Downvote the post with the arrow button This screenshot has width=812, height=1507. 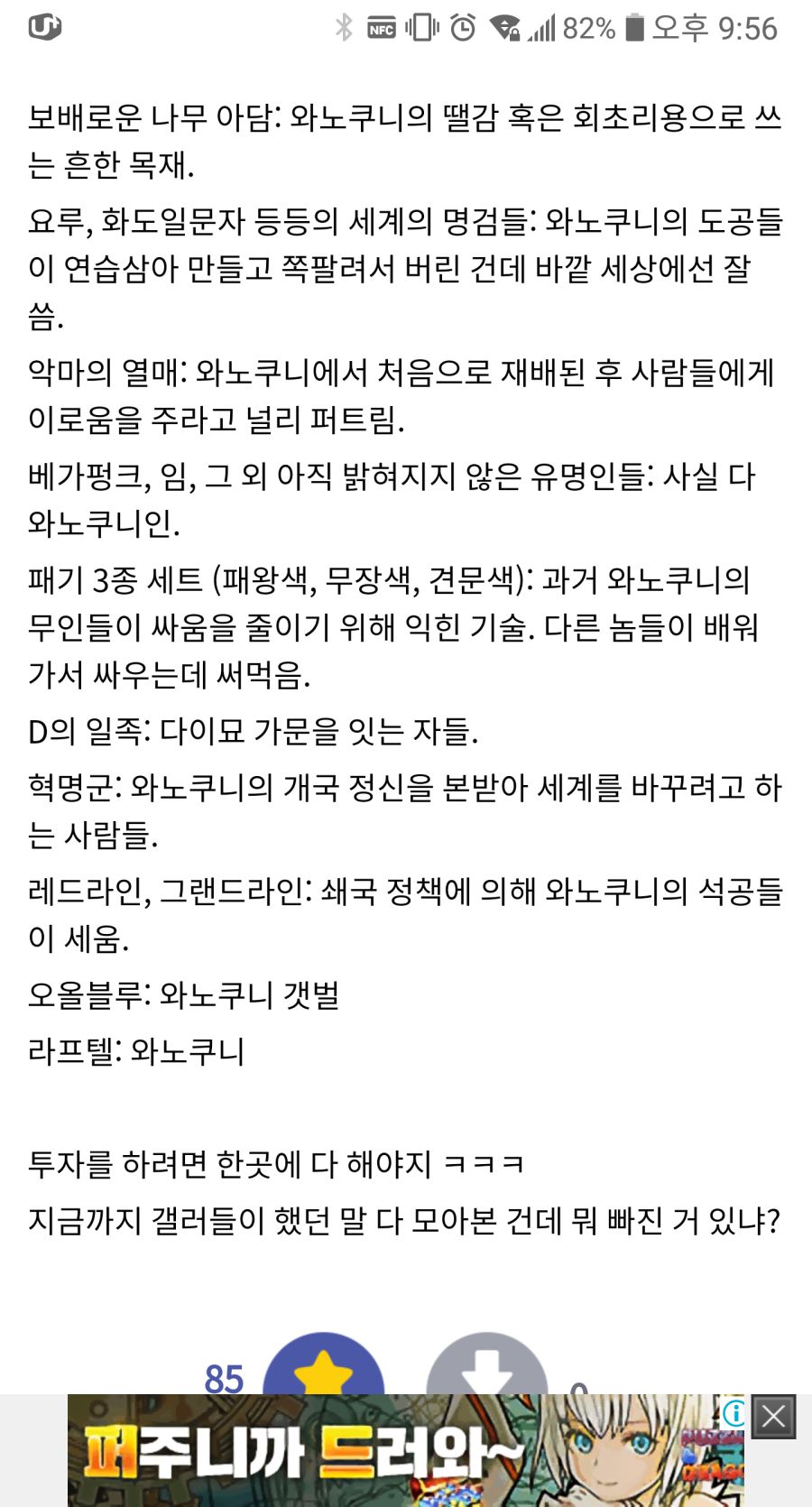coord(486,1367)
